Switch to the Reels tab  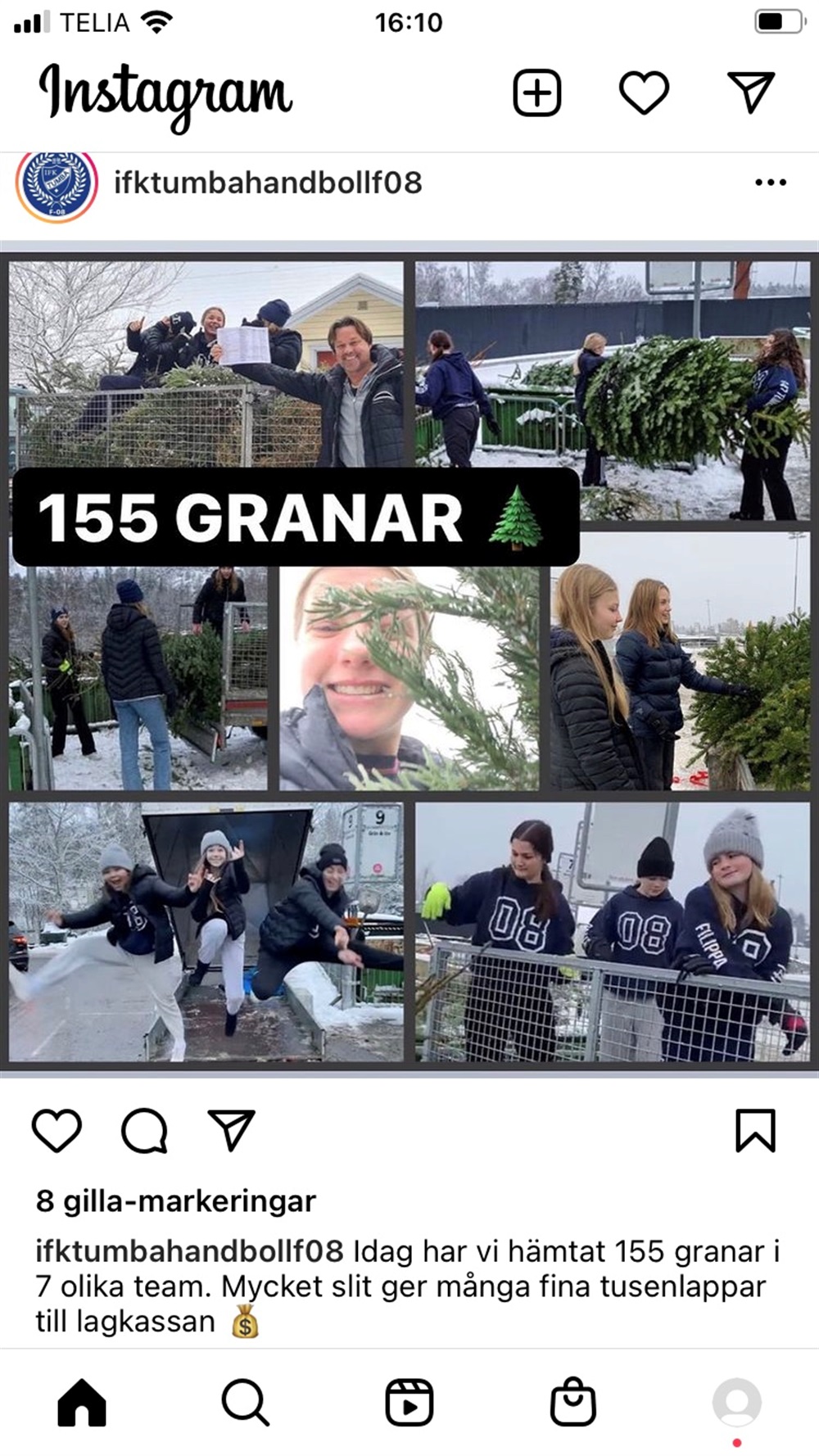pos(409,1403)
